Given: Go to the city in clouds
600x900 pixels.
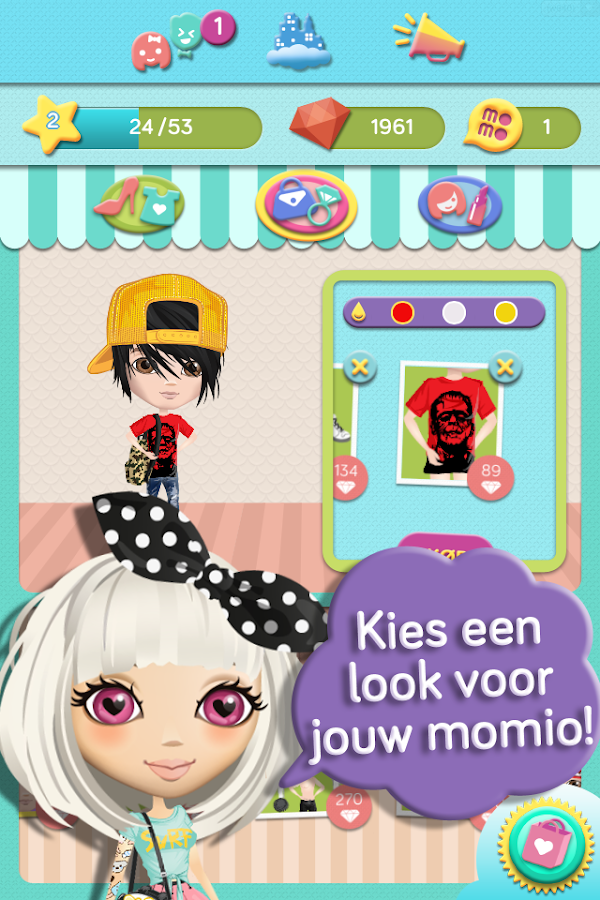Looking at the screenshot, I should 300,41.
